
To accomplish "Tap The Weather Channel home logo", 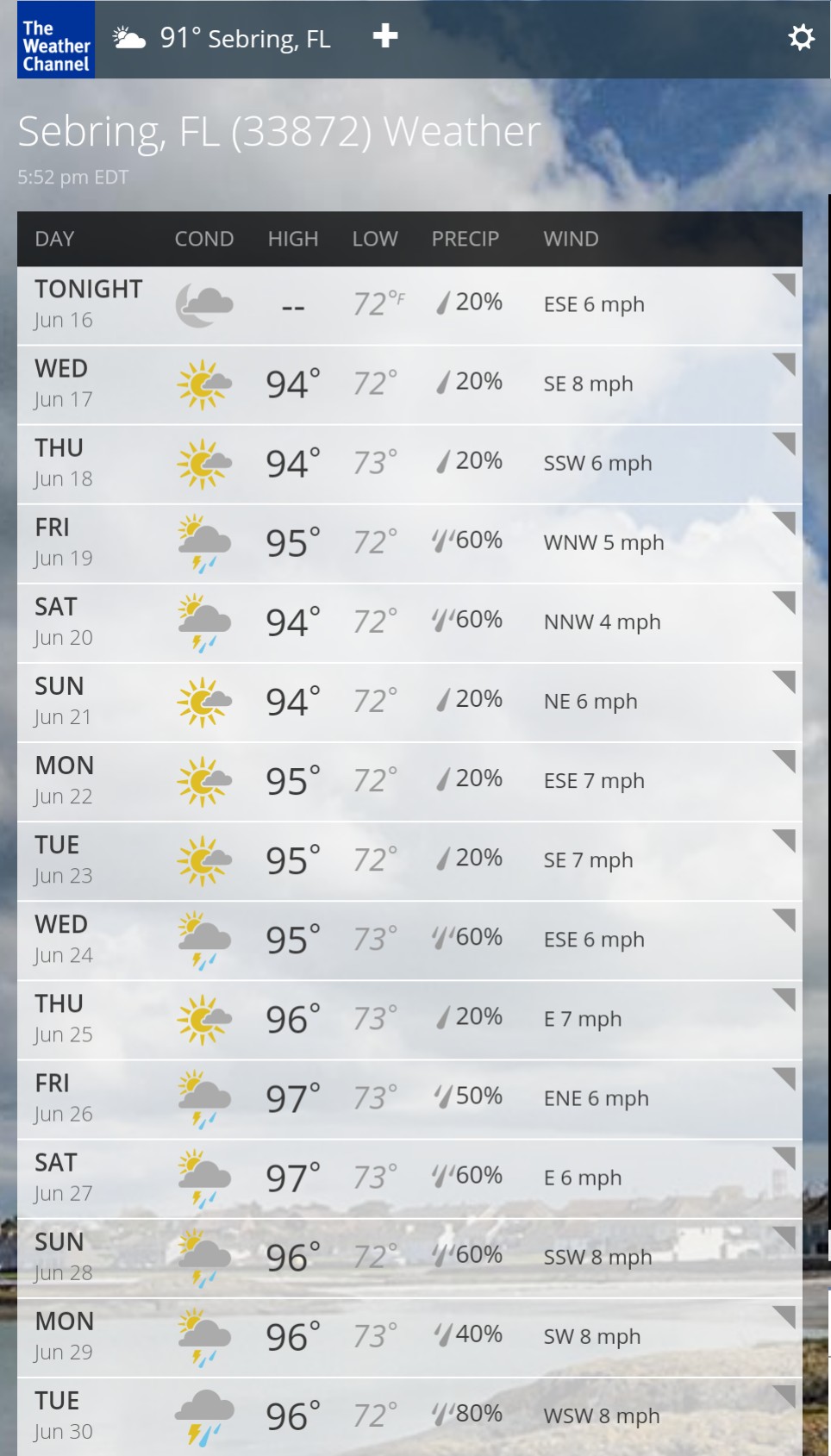I will (x=56, y=41).
